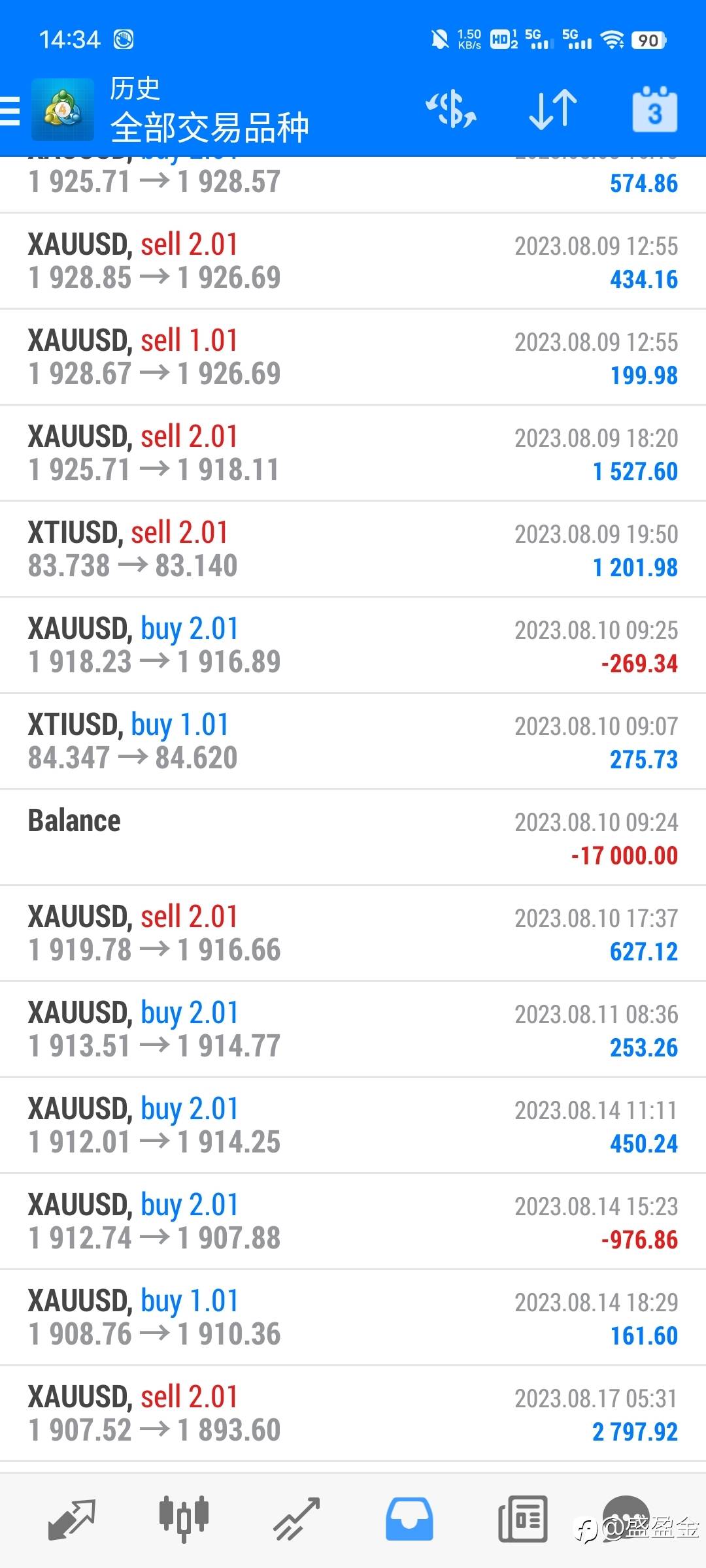Expand the XAUUSD buy trade losing -269.34
Image resolution: width=706 pixels, height=1568 pixels.
[x=353, y=645]
